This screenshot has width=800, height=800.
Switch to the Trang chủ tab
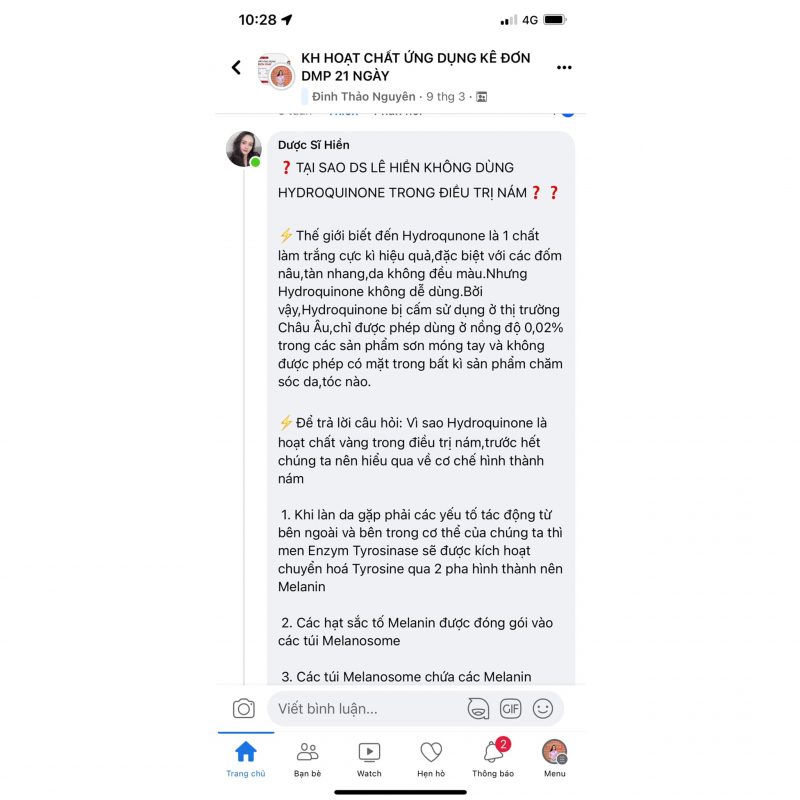click(245, 758)
